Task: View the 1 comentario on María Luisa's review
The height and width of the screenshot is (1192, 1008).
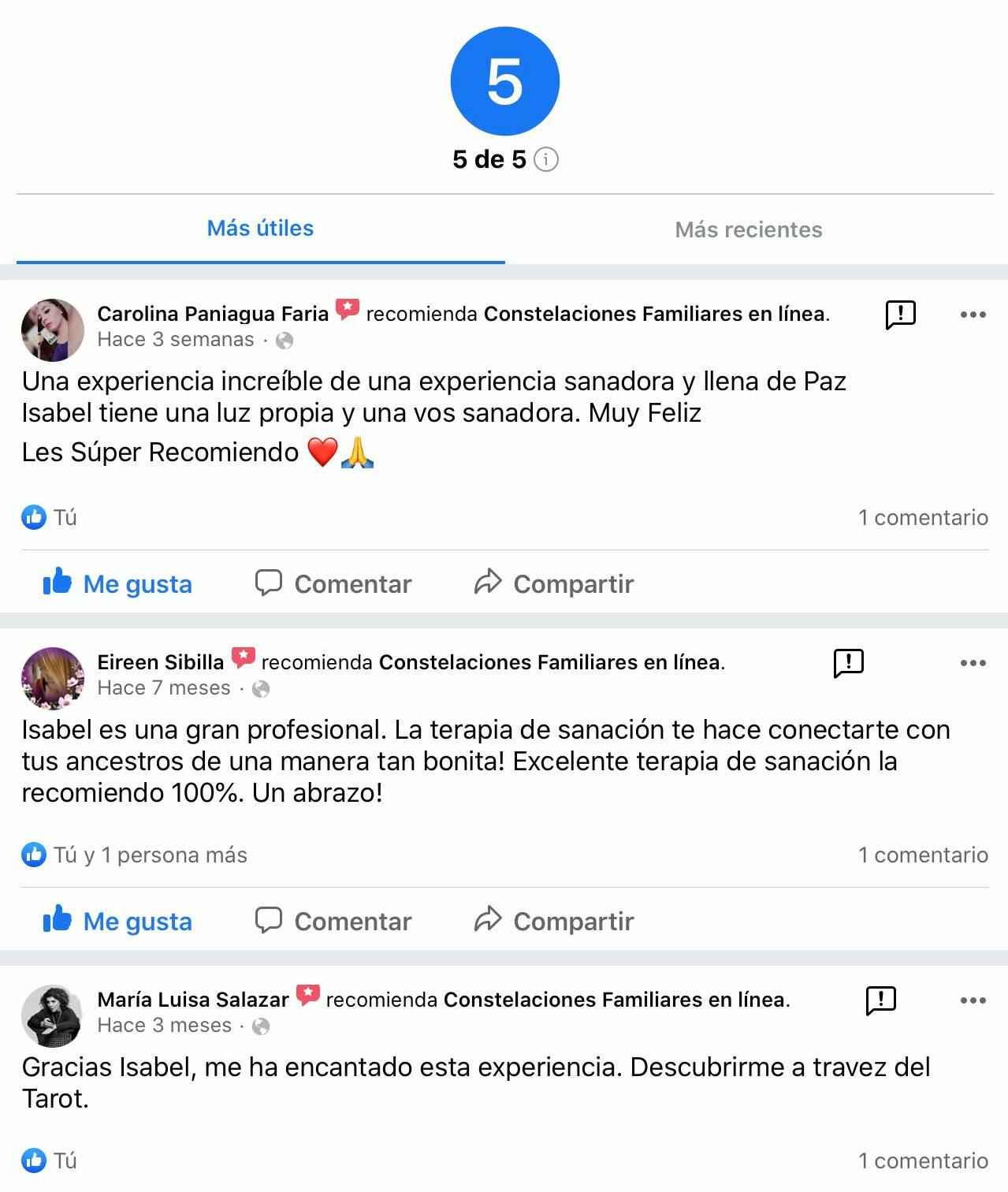Action: [923, 1161]
